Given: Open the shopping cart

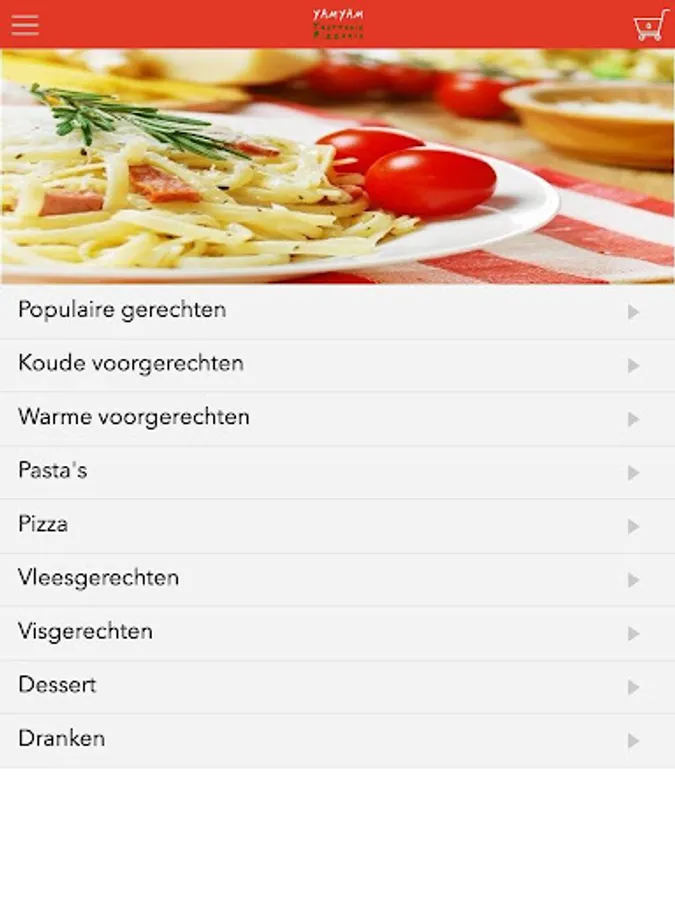Looking at the screenshot, I should (650, 25).
